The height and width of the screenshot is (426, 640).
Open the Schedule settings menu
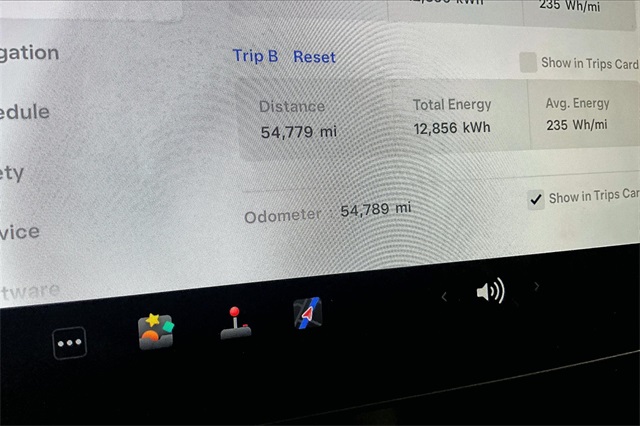click(x=25, y=112)
